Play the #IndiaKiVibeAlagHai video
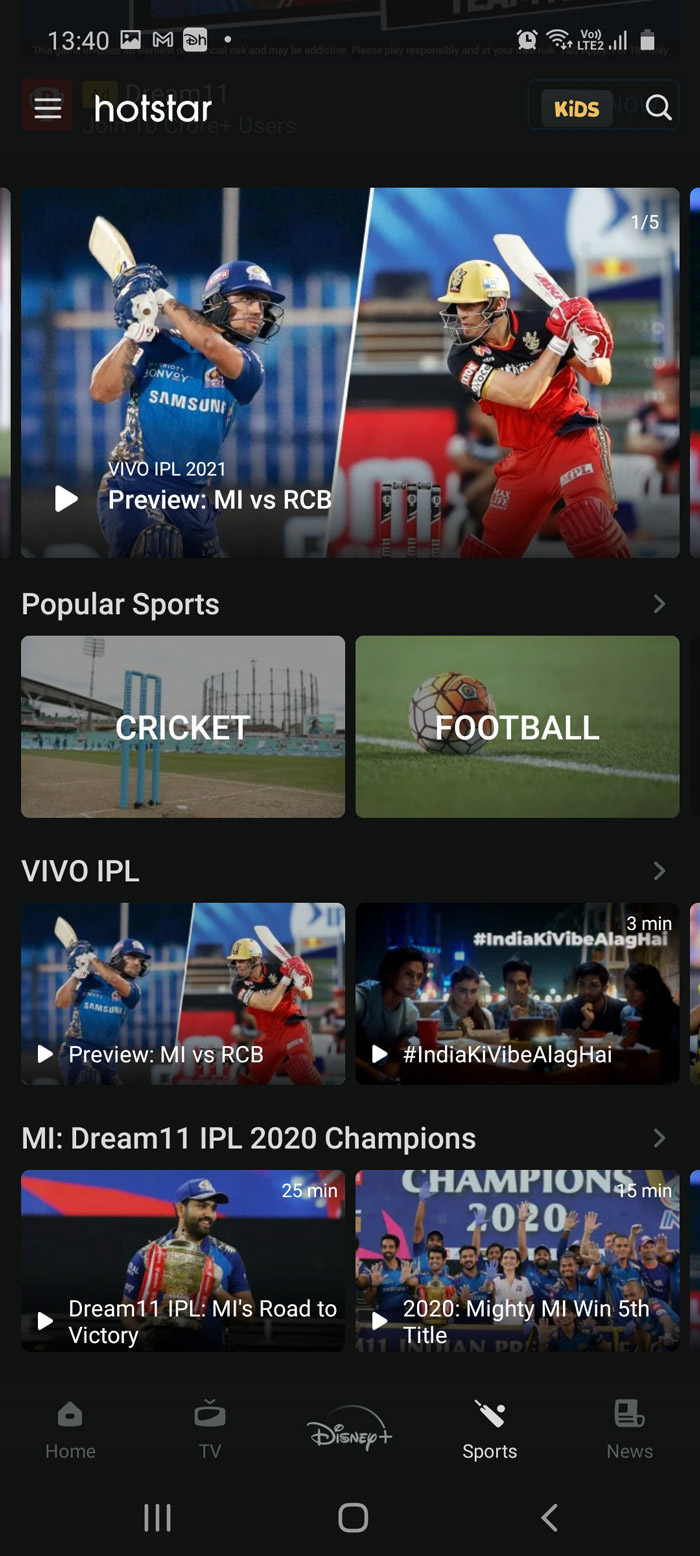The width and height of the screenshot is (700, 1556). click(x=517, y=994)
